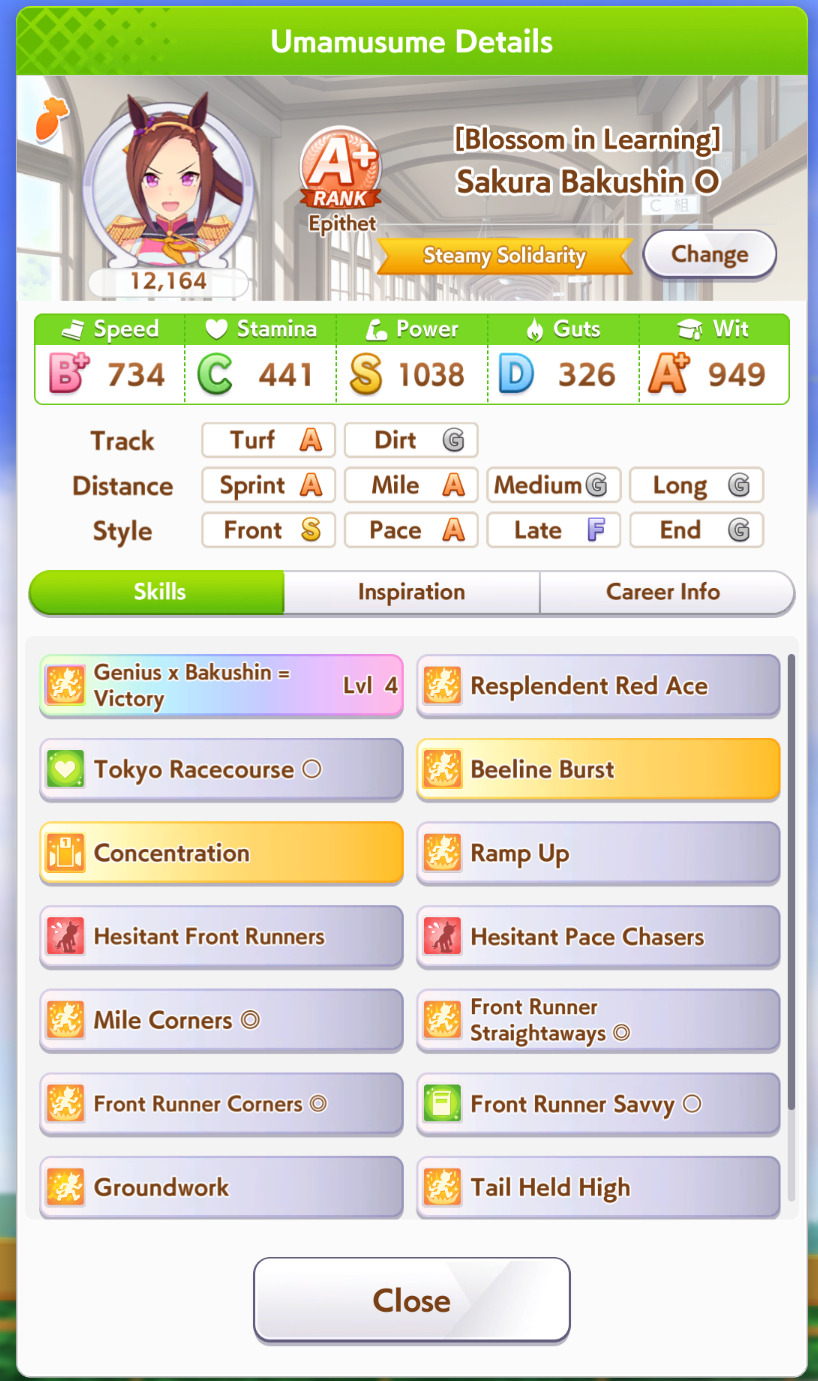
Task: Open the Hesitant Pace Chasers skill
Action: coord(598,937)
